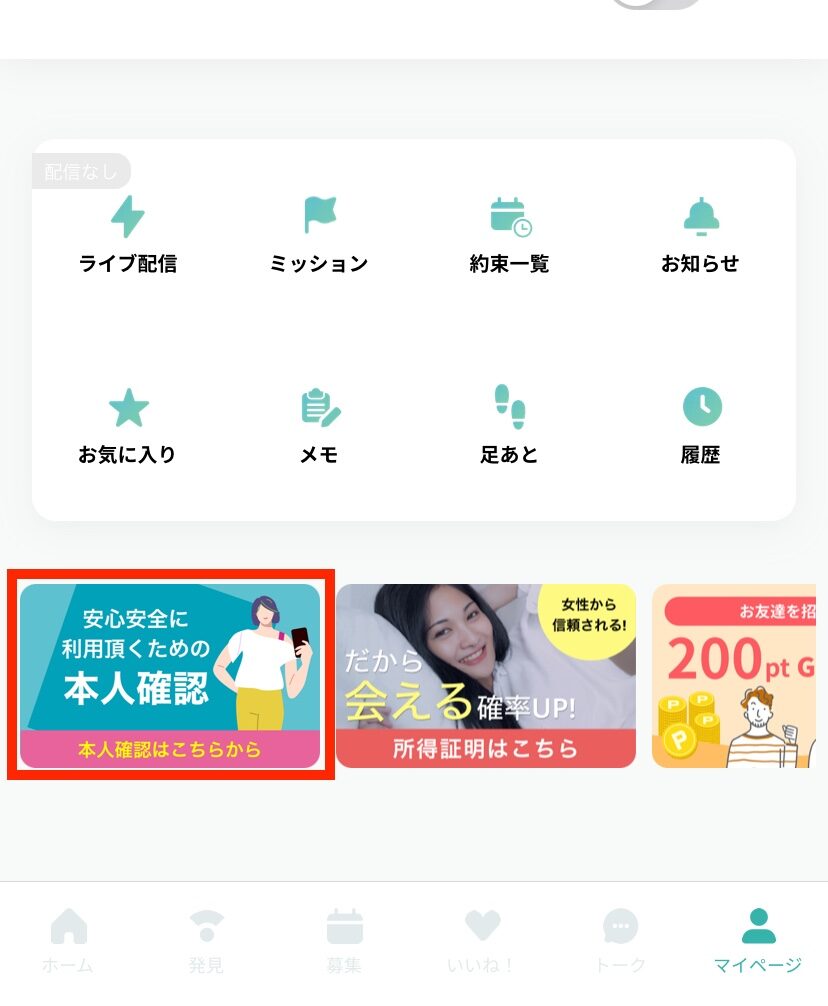Open お気に入り favorites
The height and width of the screenshot is (1006, 828).
(x=128, y=427)
